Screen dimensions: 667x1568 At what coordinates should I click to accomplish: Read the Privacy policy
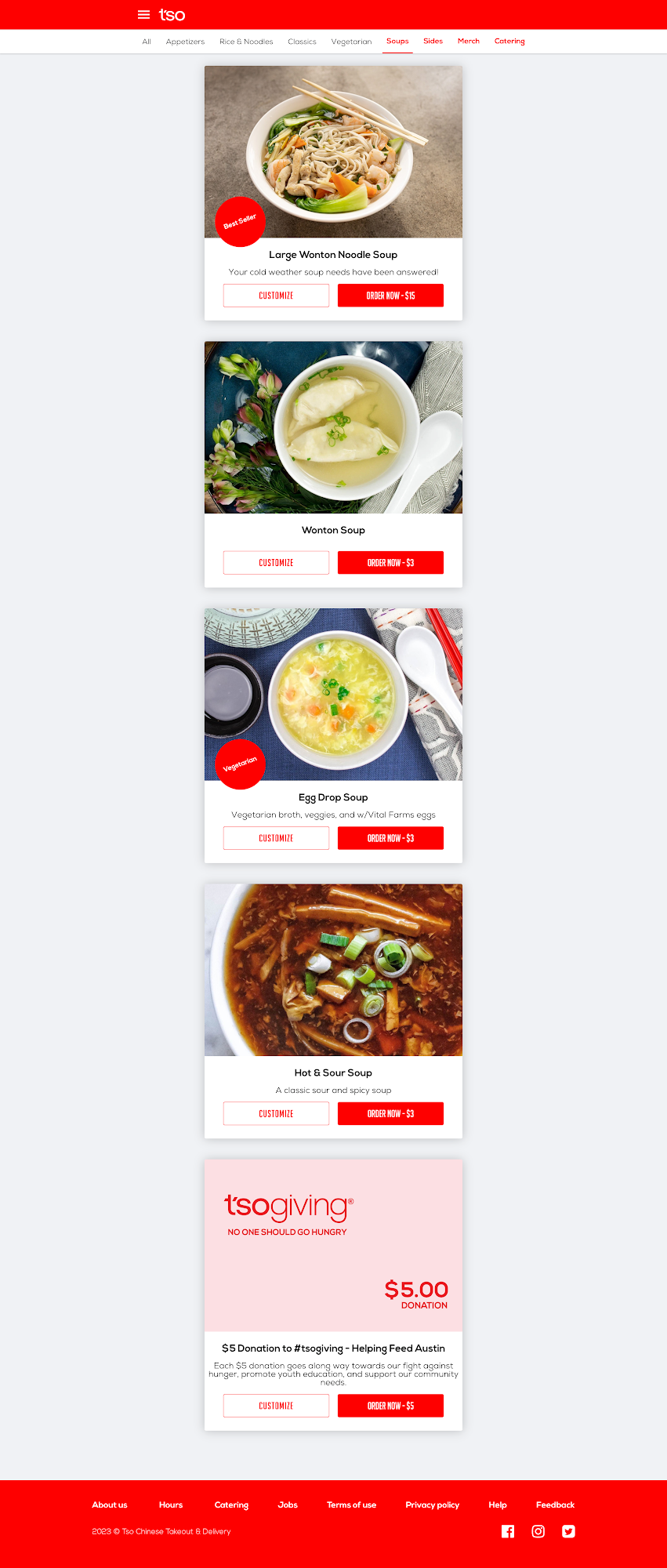pos(432,1504)
